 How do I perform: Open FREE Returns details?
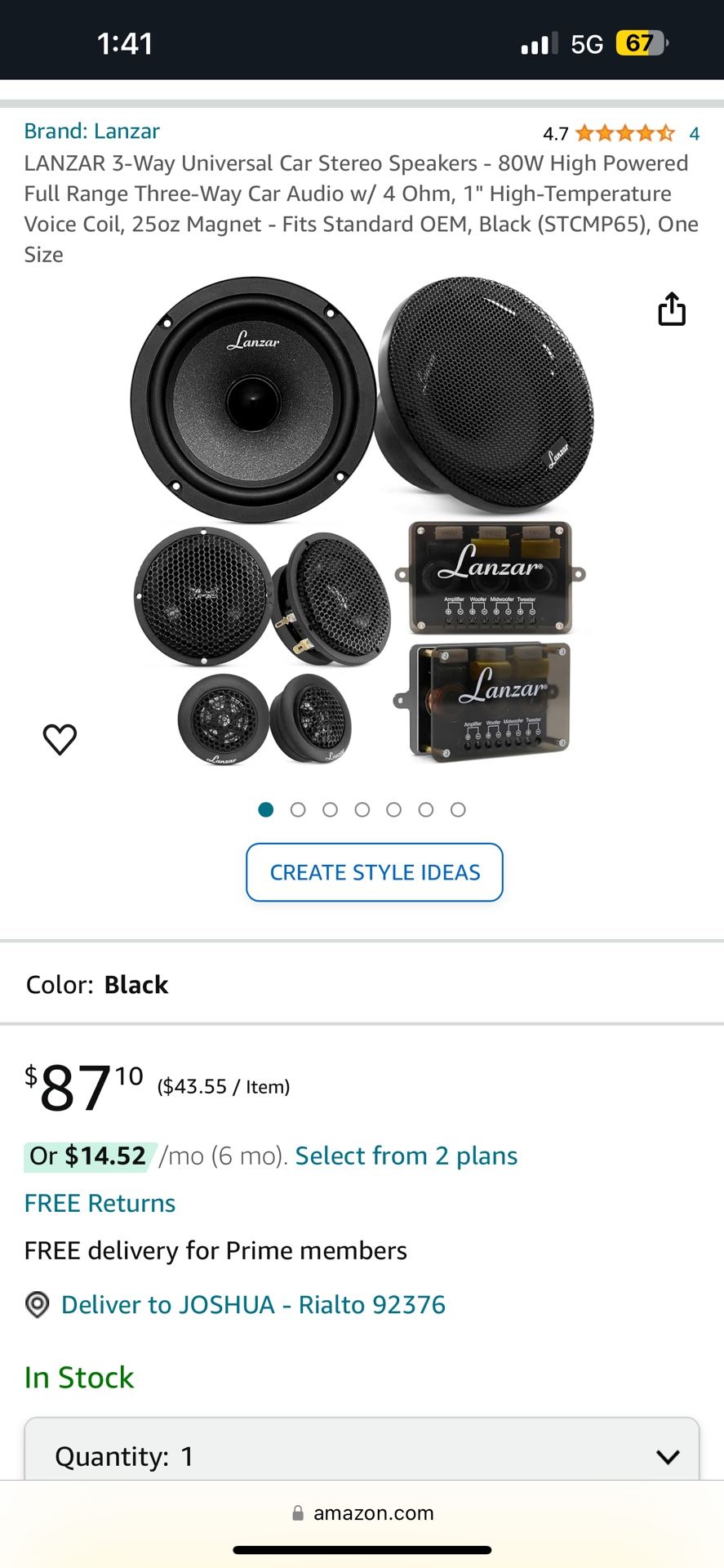tap(100, 1203)
